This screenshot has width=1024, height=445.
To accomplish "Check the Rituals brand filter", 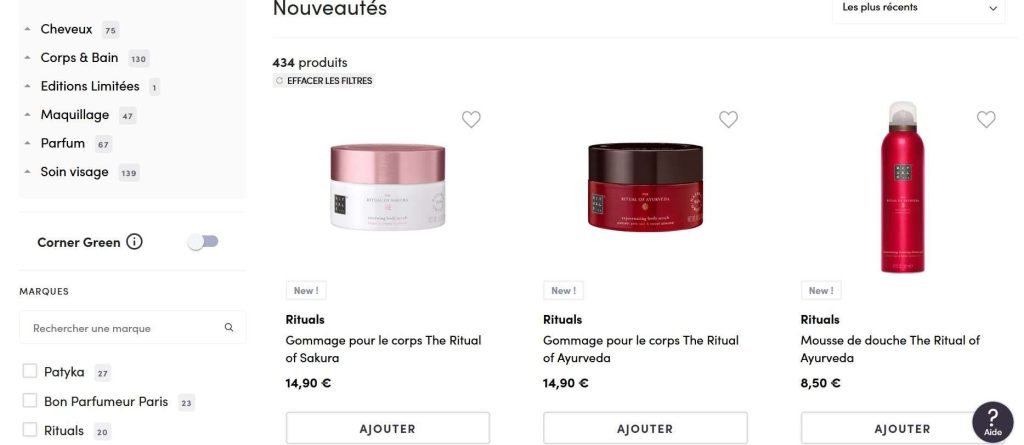I will click(30, 431).
